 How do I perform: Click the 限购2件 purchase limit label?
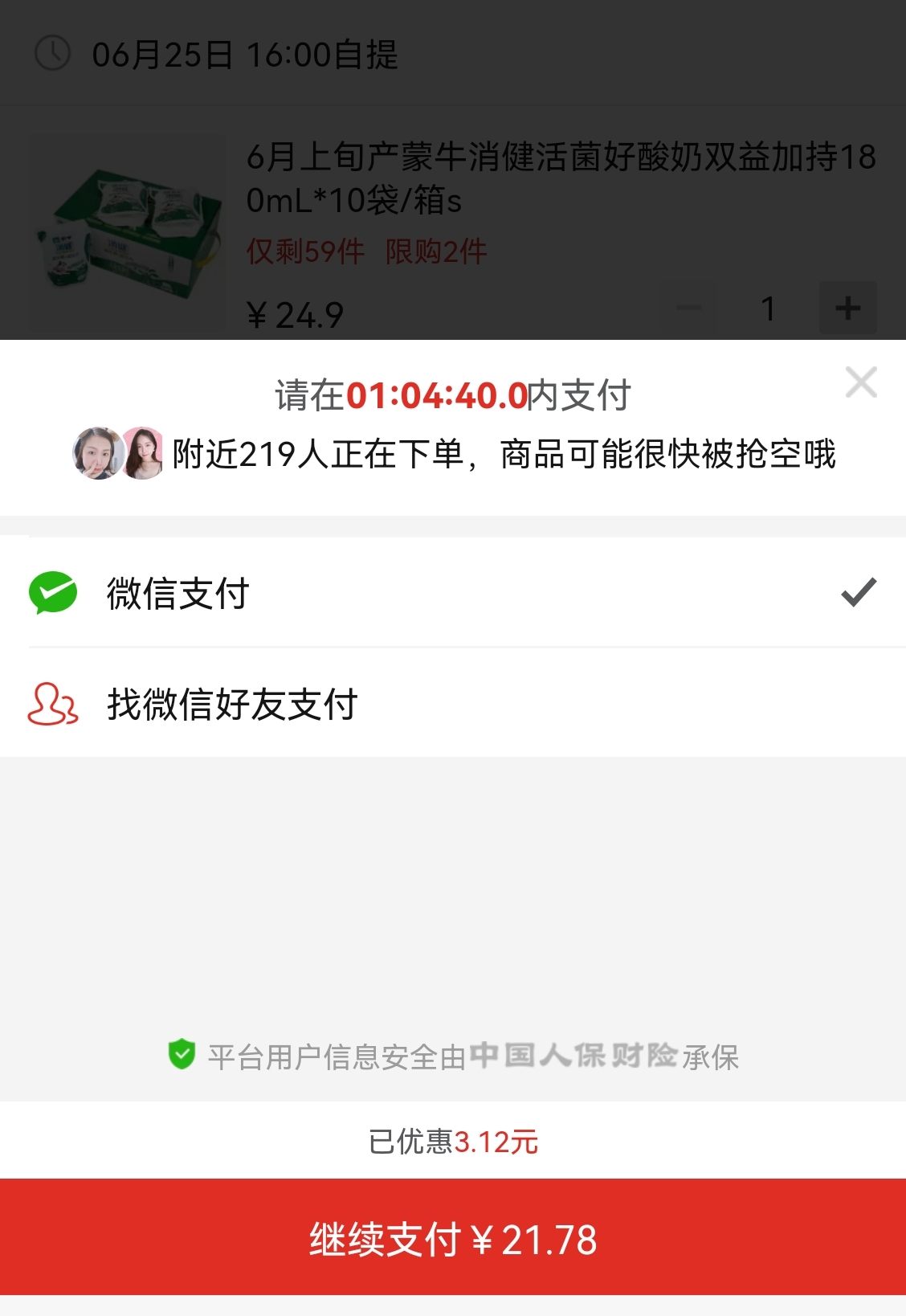[434, 251]
